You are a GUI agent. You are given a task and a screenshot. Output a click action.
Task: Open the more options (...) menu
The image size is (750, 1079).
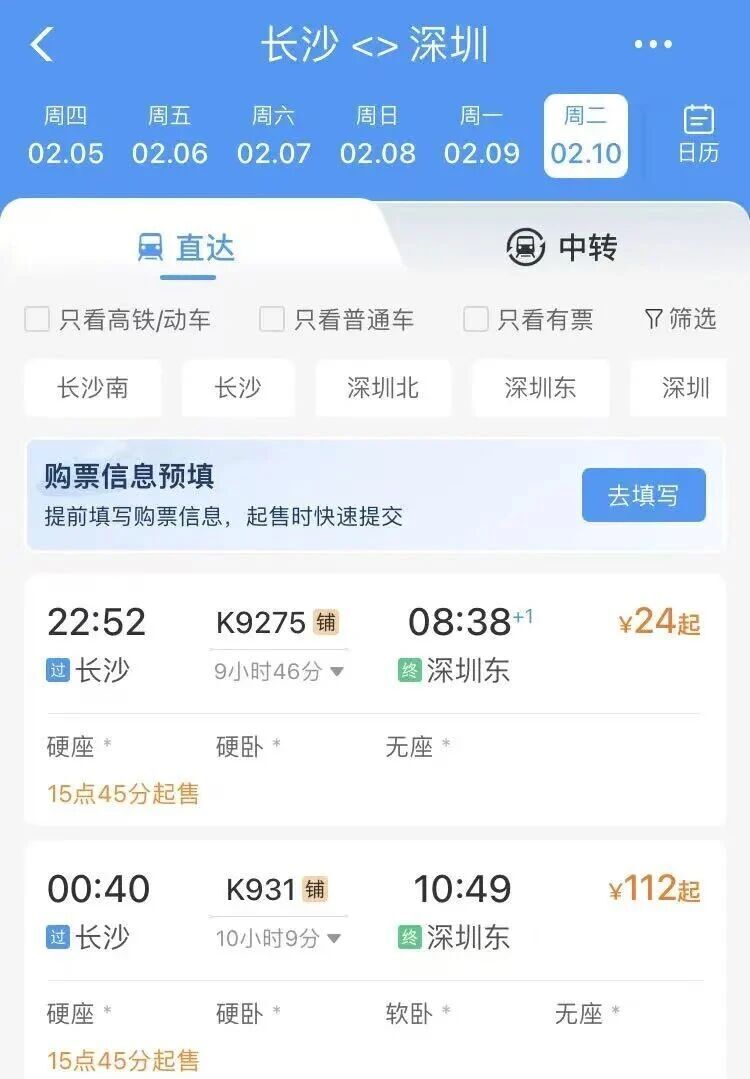click(655, 44)
